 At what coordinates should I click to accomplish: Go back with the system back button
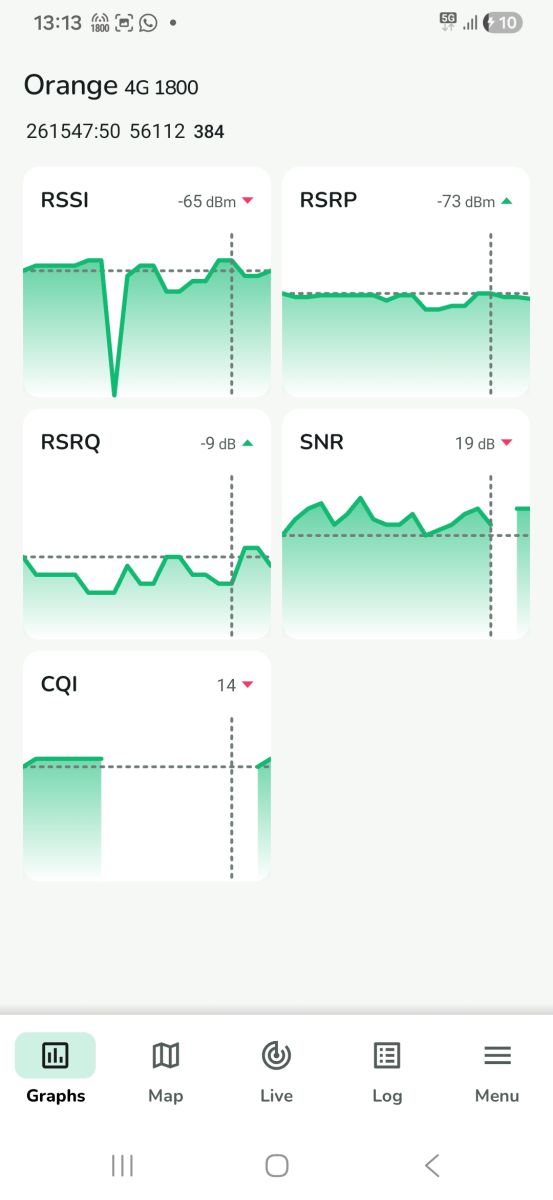tap(432, 1165)
